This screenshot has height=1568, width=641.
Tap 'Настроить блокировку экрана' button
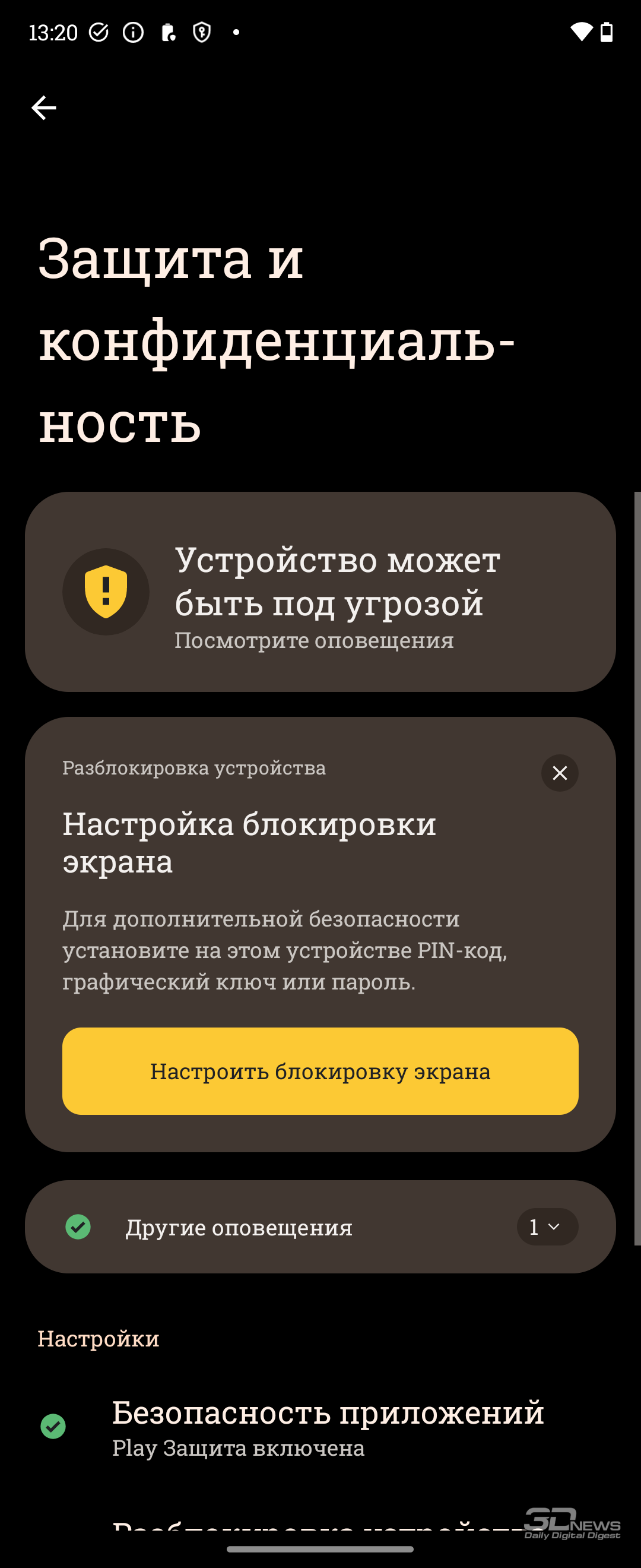click(320, 1071)
